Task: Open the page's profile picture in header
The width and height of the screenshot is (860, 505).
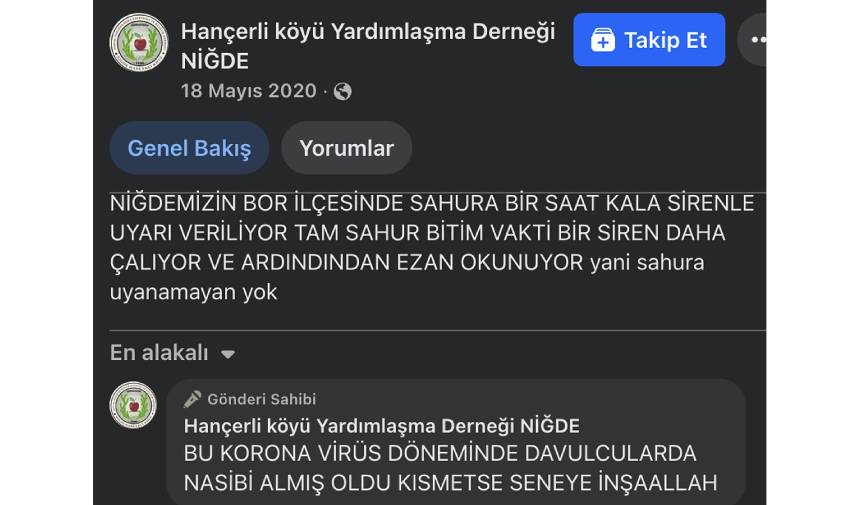Action: pyautogui.click(x=139, y=42)
